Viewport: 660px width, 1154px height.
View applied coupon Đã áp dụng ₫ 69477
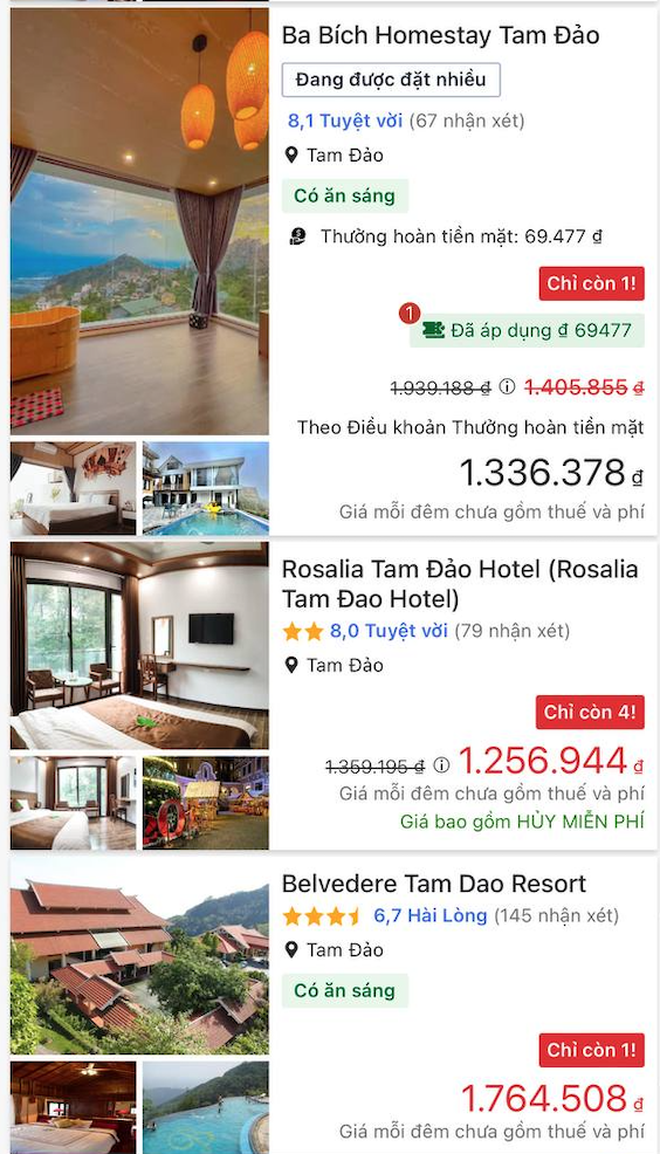pos(527,330)
